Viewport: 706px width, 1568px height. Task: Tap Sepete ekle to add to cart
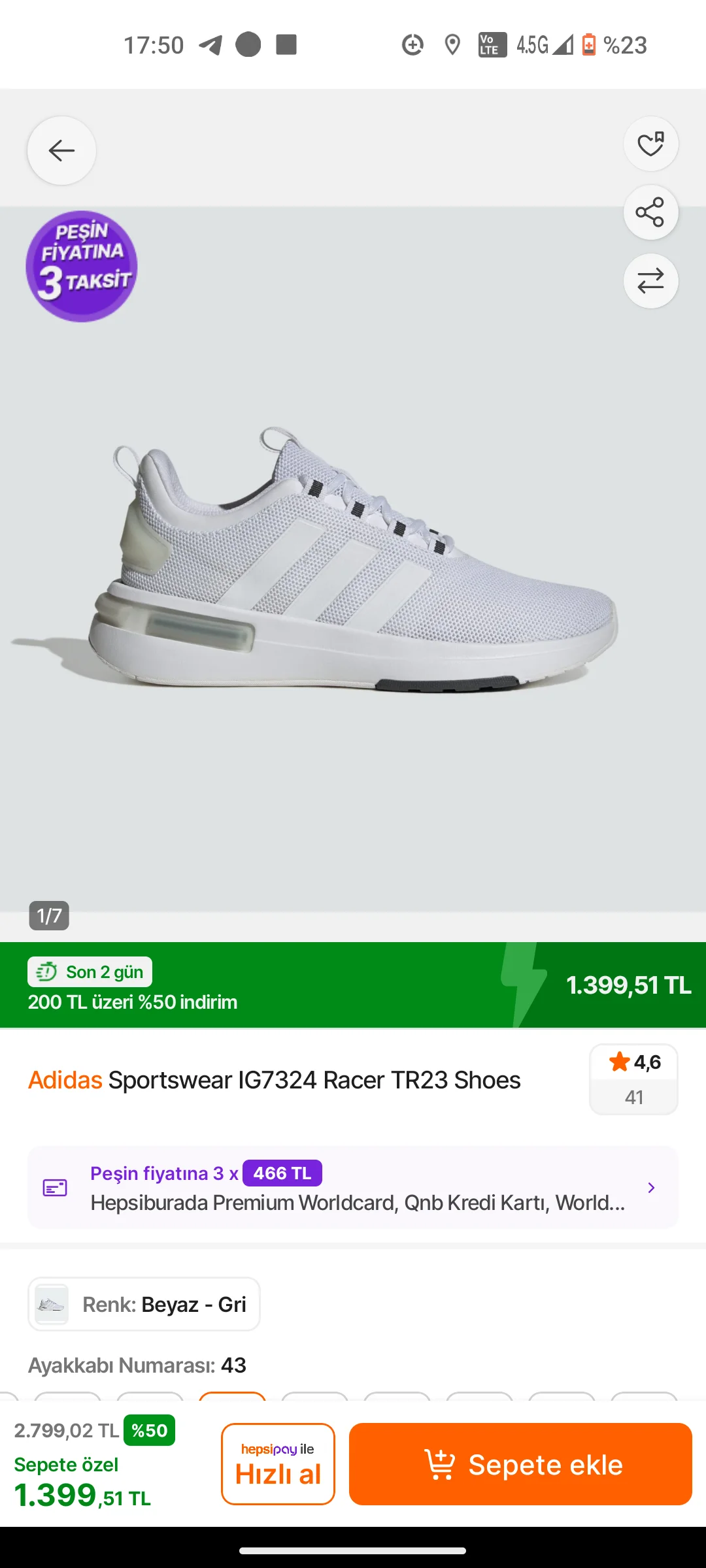520,1464
